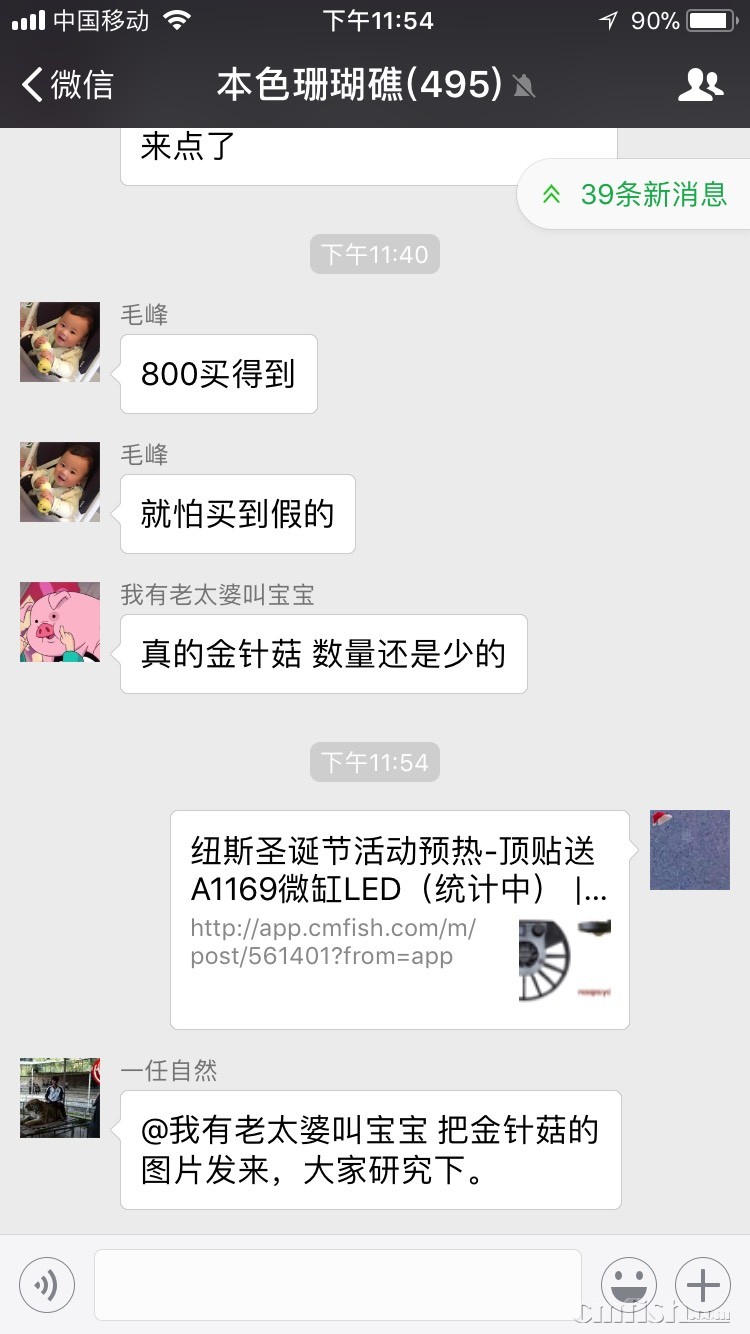This screenshot has height=1334, width=750.
Task: View 一任自然's avatar profile
Action: pyautogui.click(x=60, y=1097)
